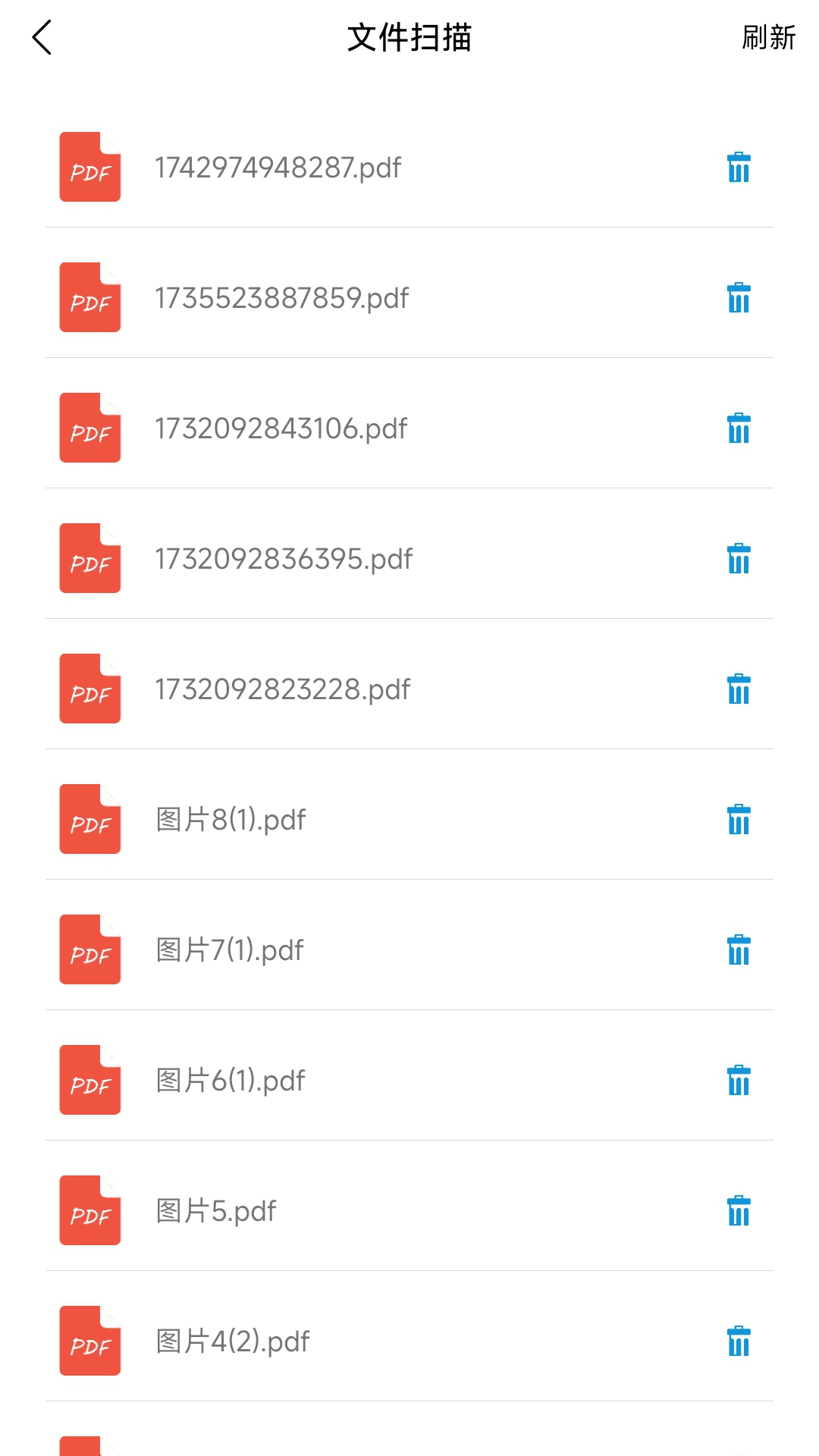
Task: Open the PDF icon for 1742974948287.pdf
Action: point(89,168)
